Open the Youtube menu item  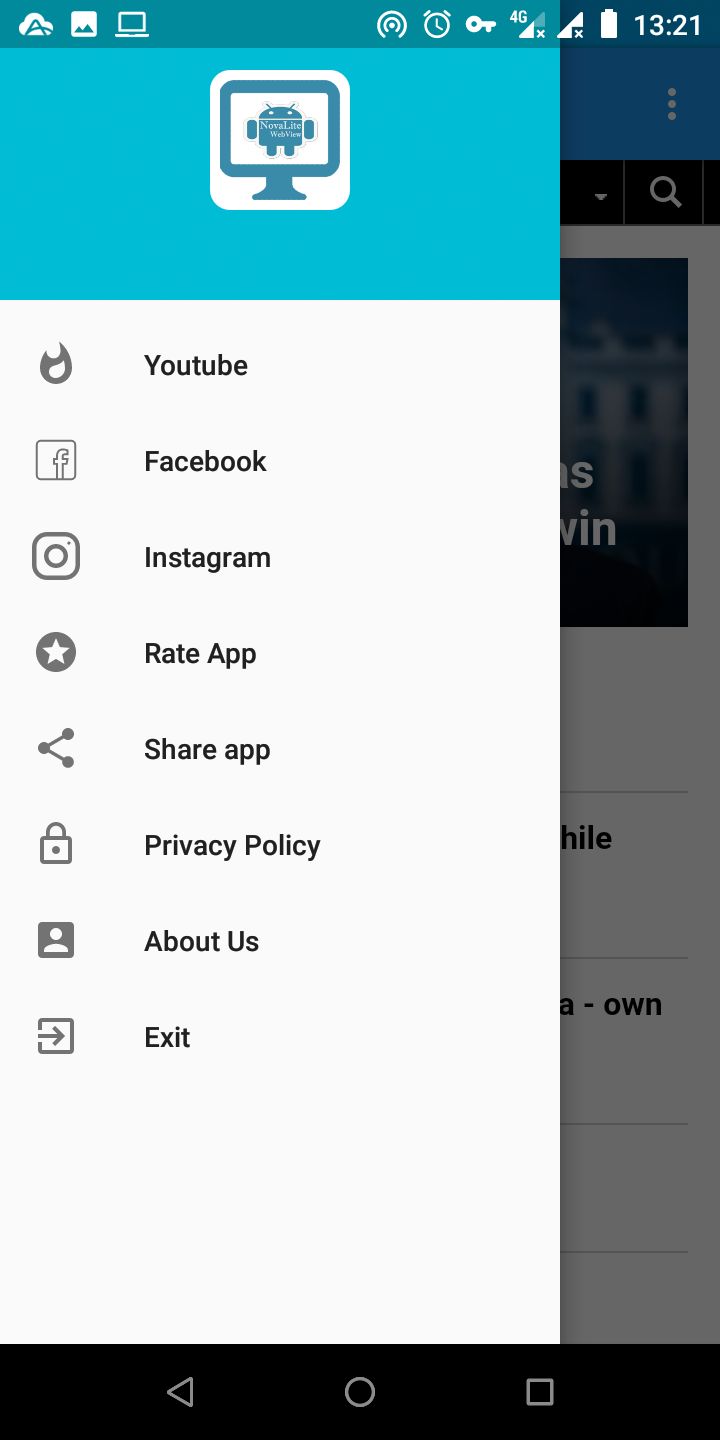pos(196,365)
